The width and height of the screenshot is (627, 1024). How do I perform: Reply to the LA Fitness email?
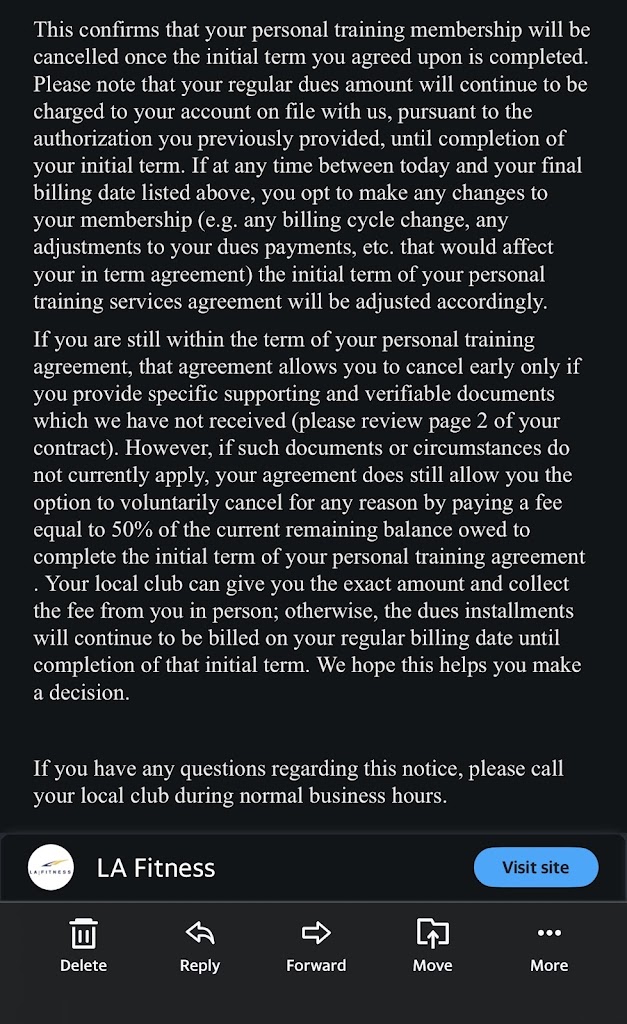tap(199, 945)
